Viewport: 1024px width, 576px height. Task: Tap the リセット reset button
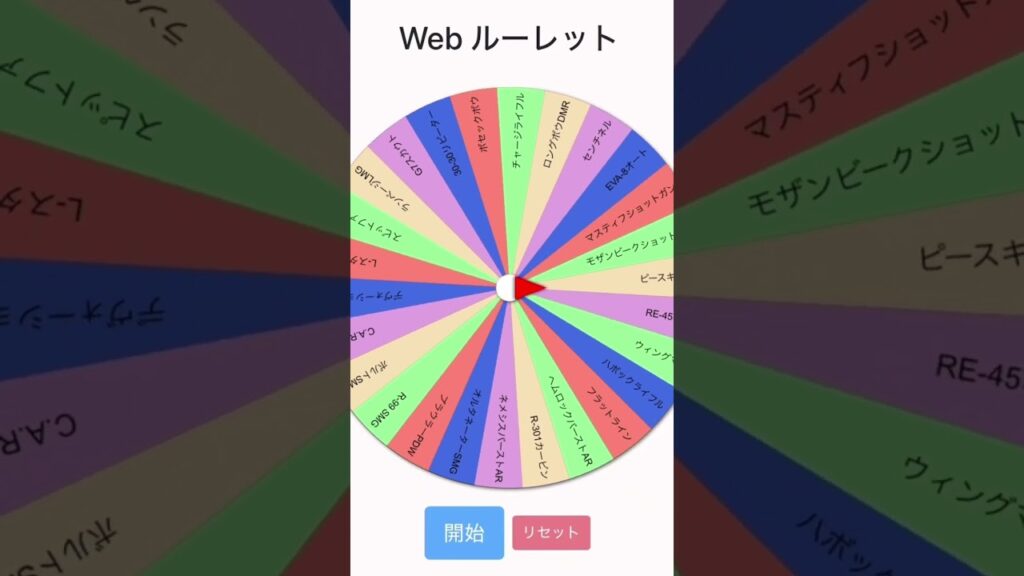pyautogui.click(x=551, y=533)
